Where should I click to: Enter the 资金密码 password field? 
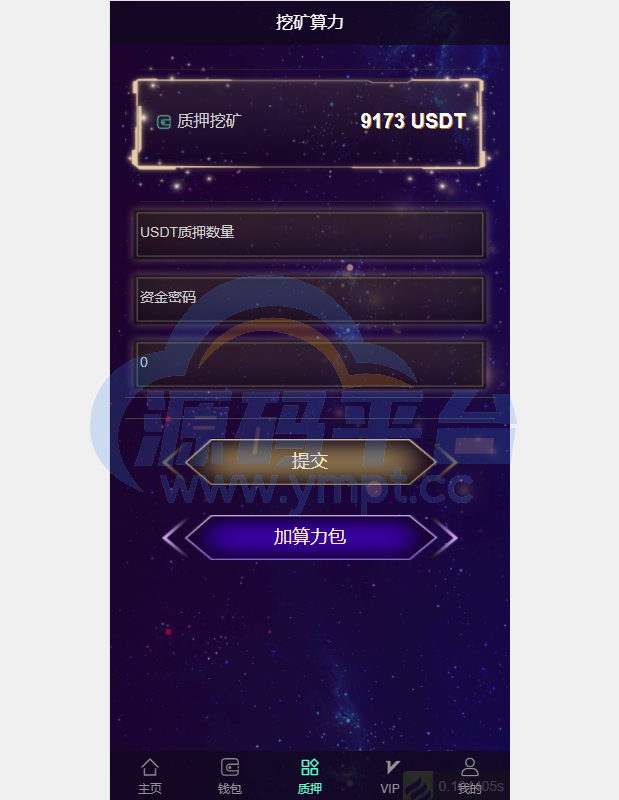(x=310, y=298)
